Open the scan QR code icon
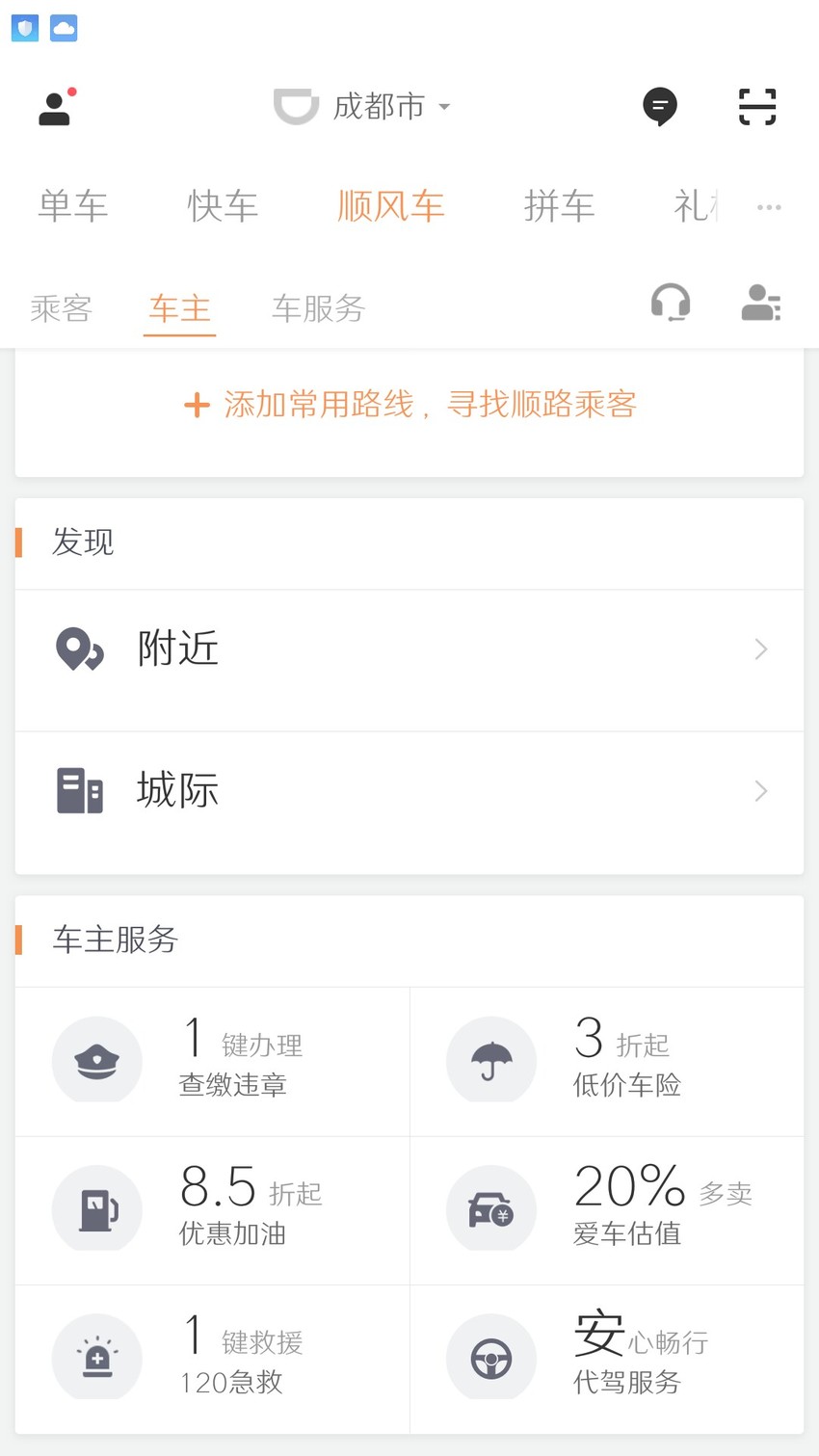This screenshot has width=819, height=1456. 757,106
